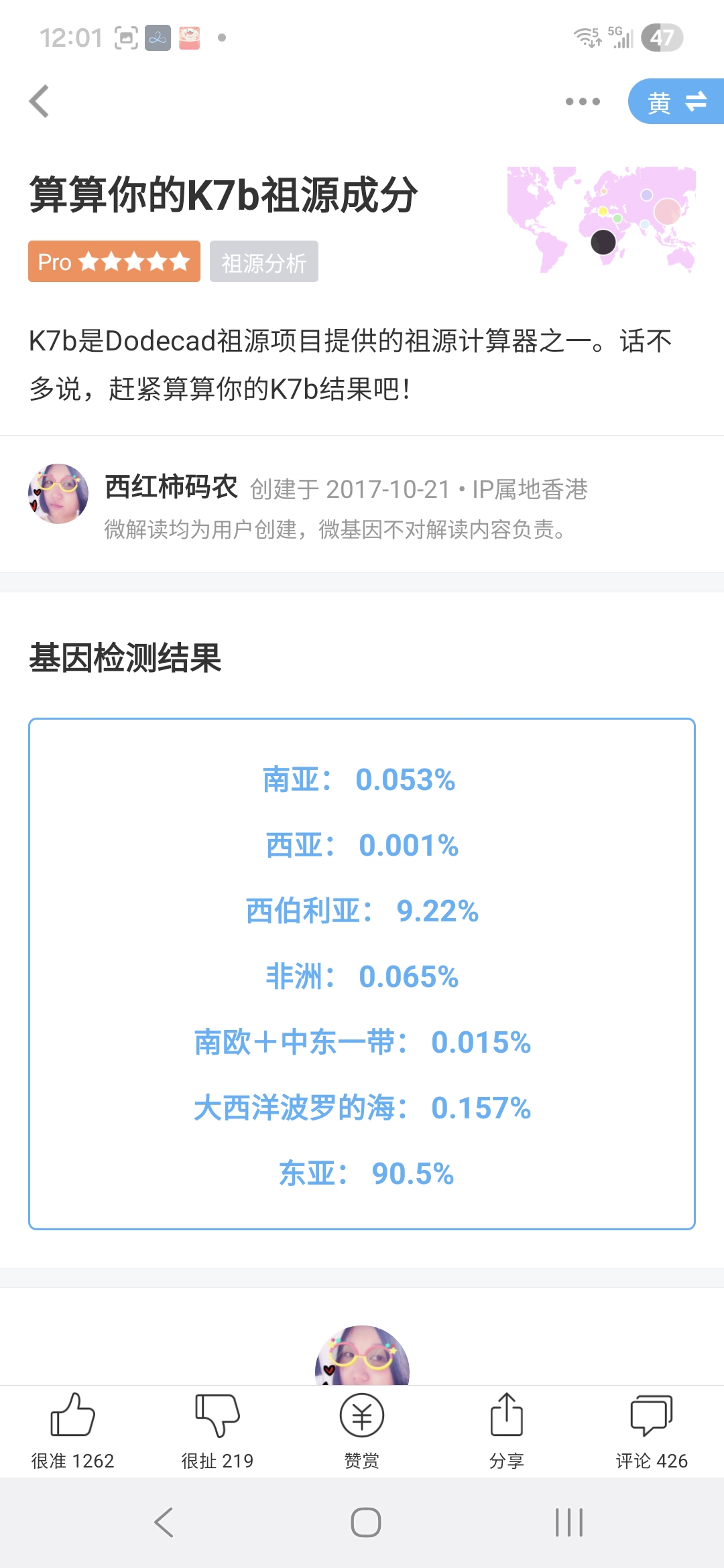Open author 西红柿码农's profile avatar

tap(58, 494)
